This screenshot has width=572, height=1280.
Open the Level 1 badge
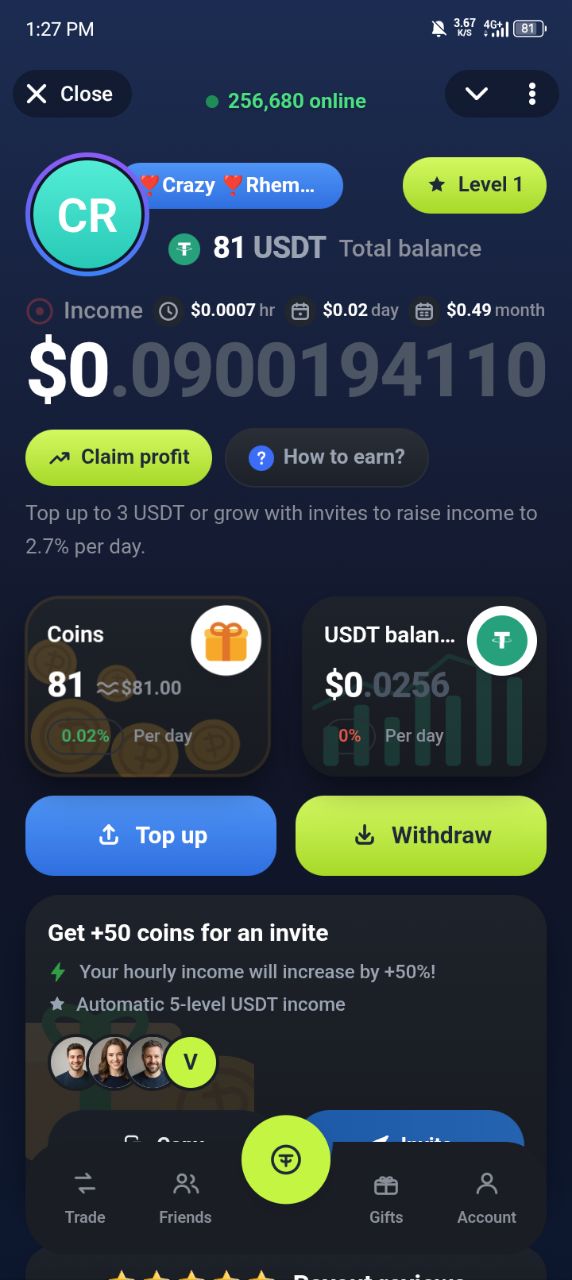(475, 185)
